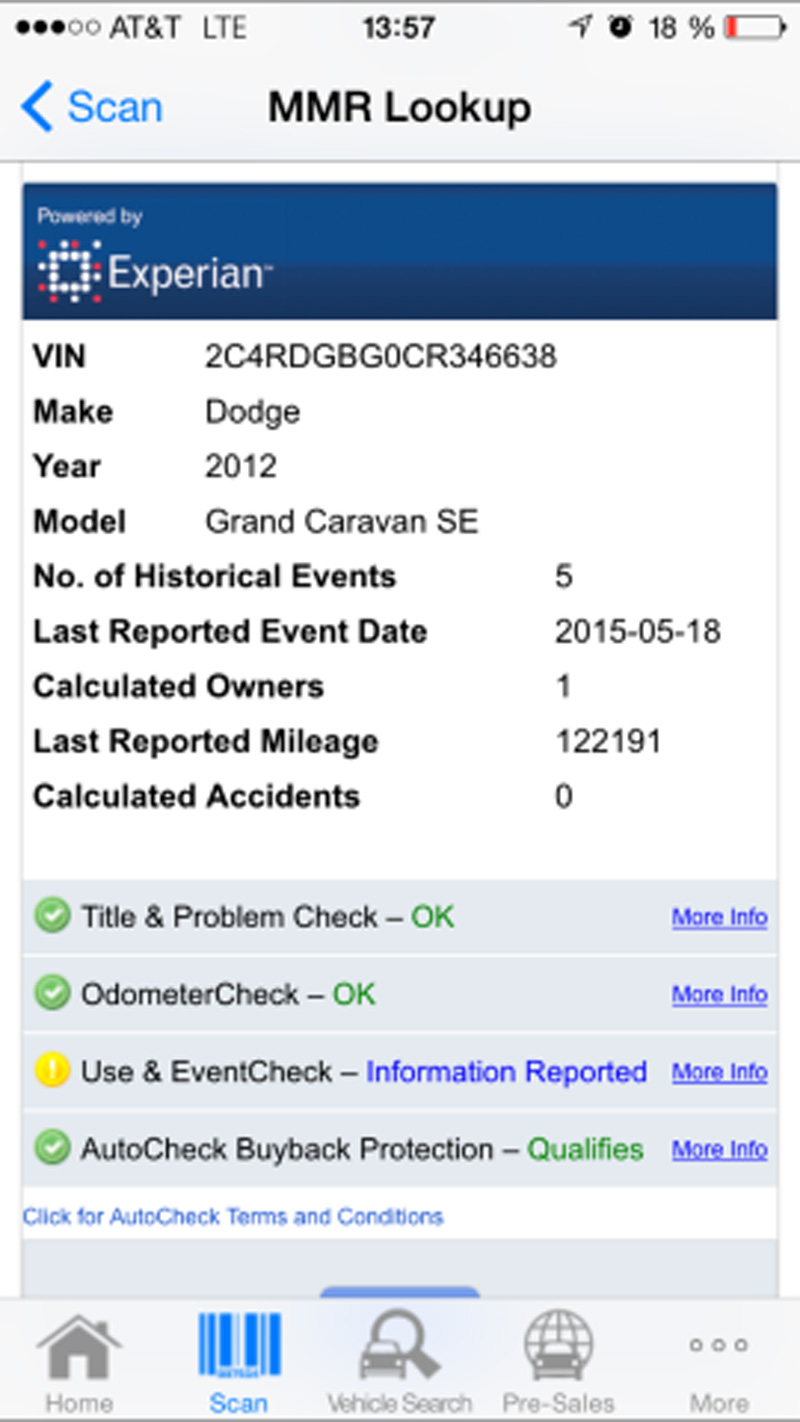Image resolution: width=800 pixels, height=1422 pixels.
Task: Tap the yellow warning icon beside Use & EventCheck
Action: coord(51,1070)
